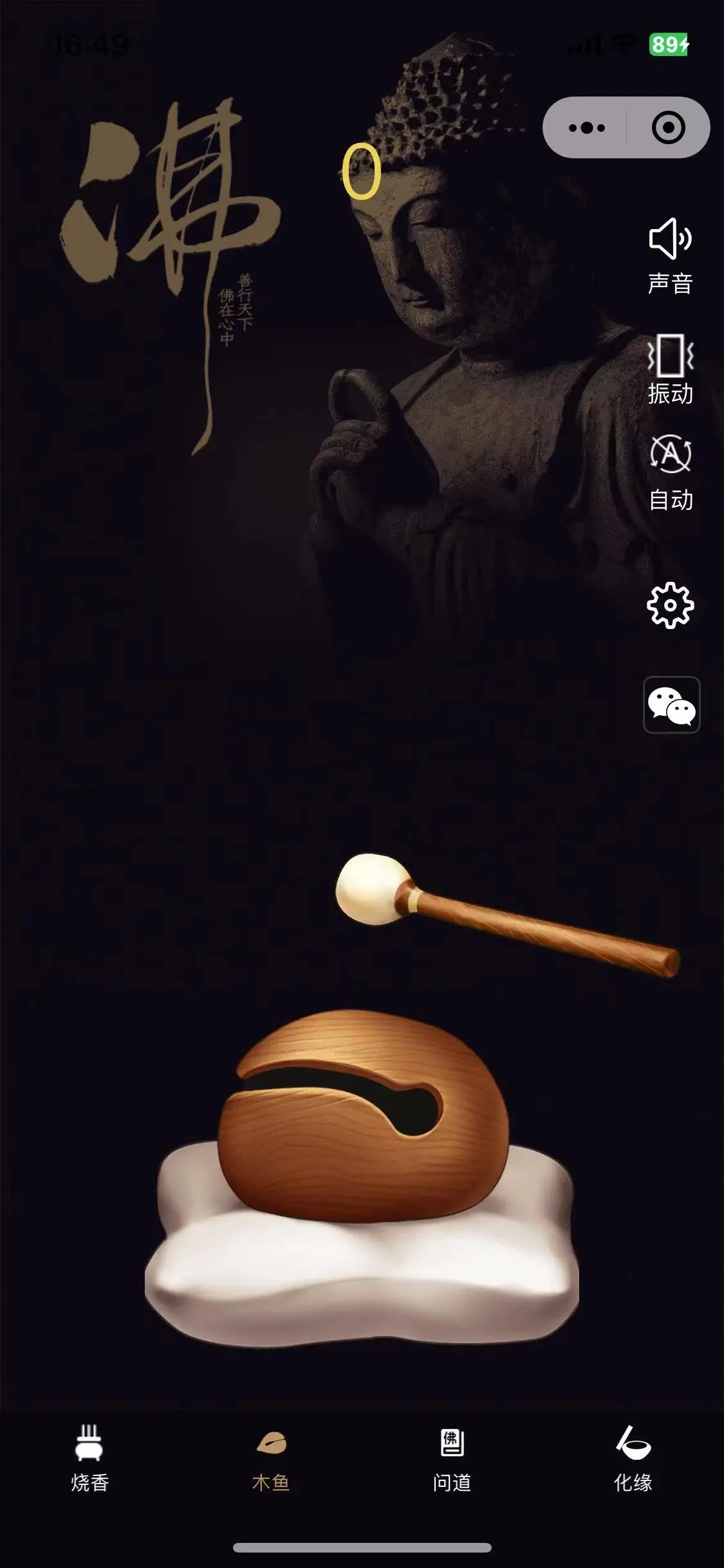Close the mini program via the circle button

[668, 127]
